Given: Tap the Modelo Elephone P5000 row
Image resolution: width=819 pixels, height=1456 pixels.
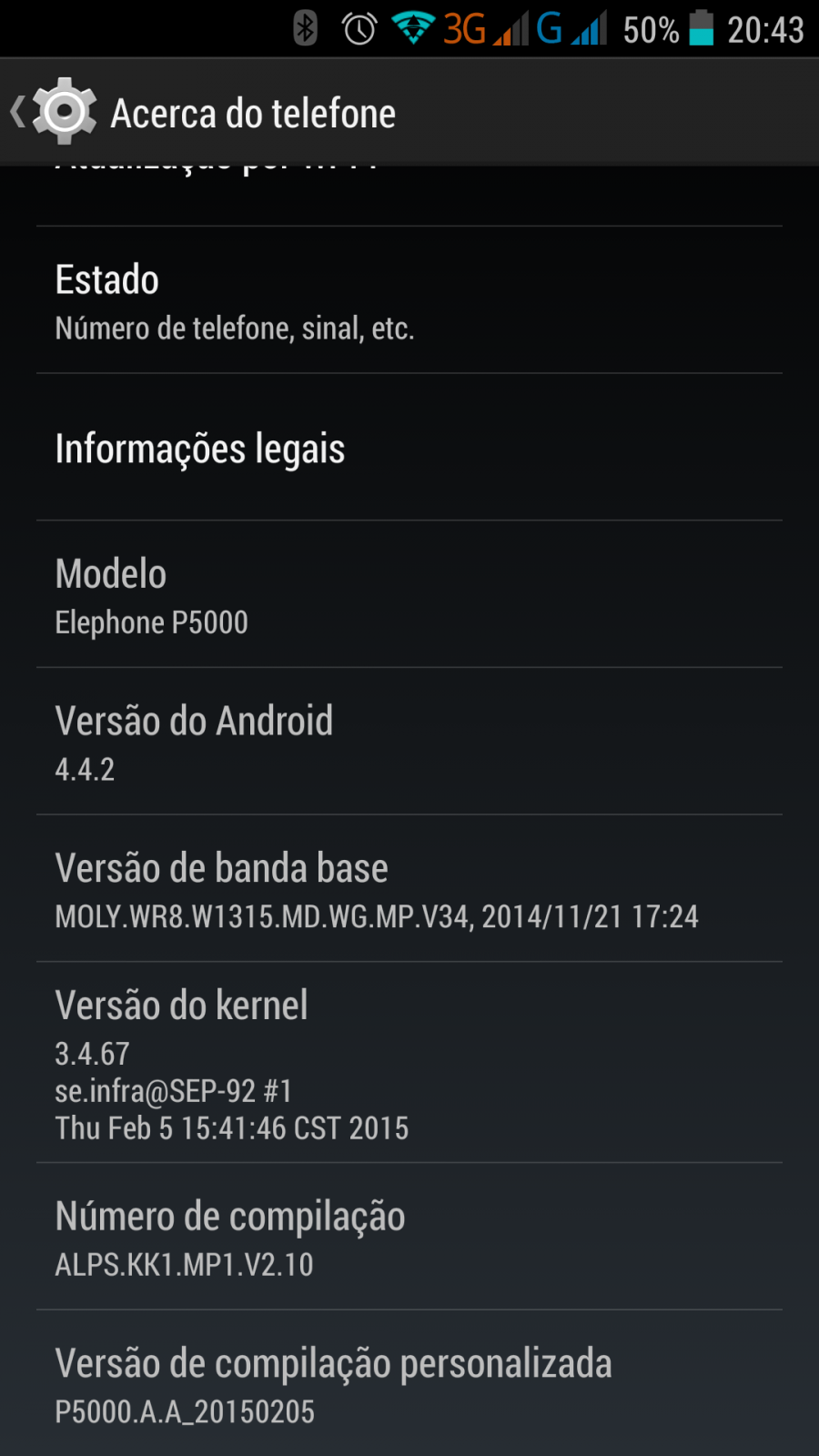Looking at the screenshot, I should point(409,595).
